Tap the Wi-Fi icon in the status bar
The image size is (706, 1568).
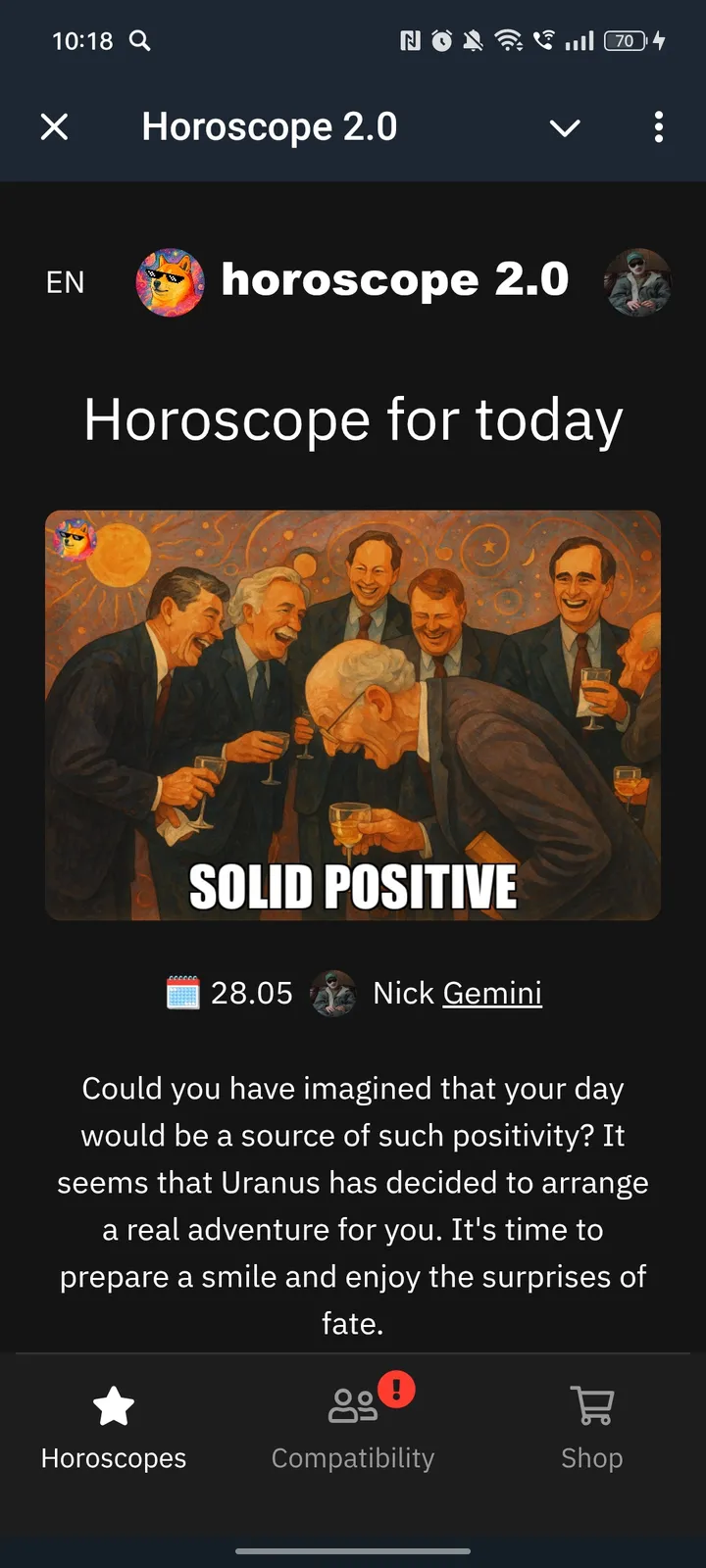(509, 41)
